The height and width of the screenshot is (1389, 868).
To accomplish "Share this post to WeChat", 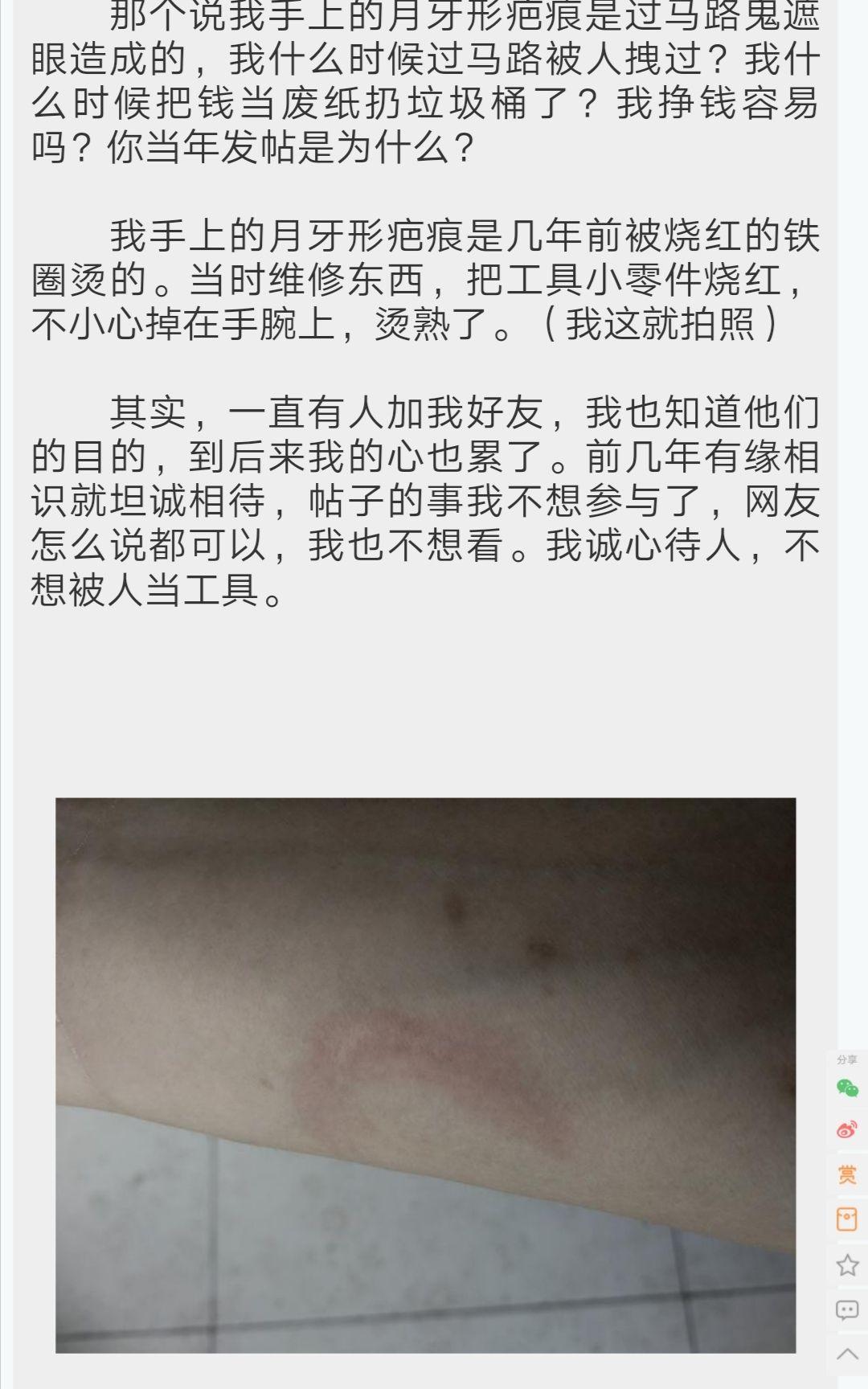I will click(x=847, y=1088).
